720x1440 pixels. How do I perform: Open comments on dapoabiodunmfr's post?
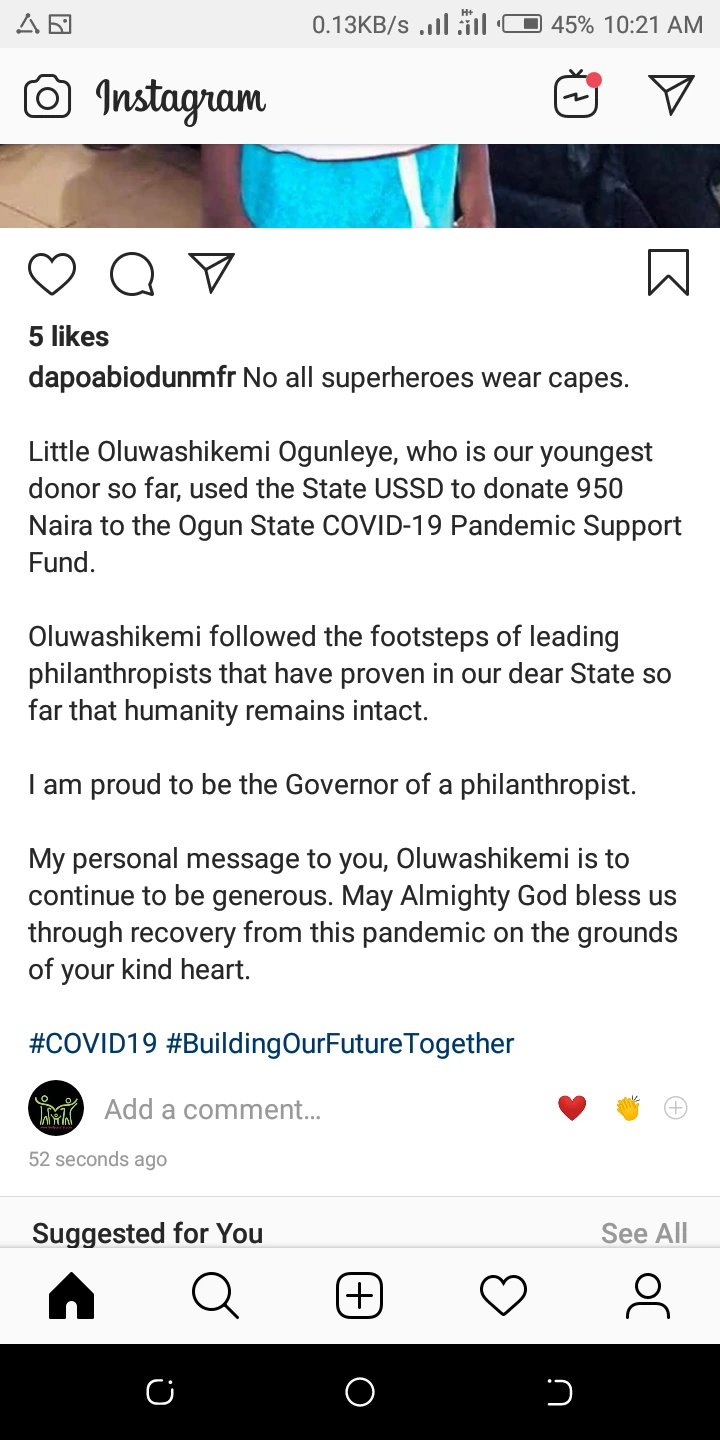132,273
